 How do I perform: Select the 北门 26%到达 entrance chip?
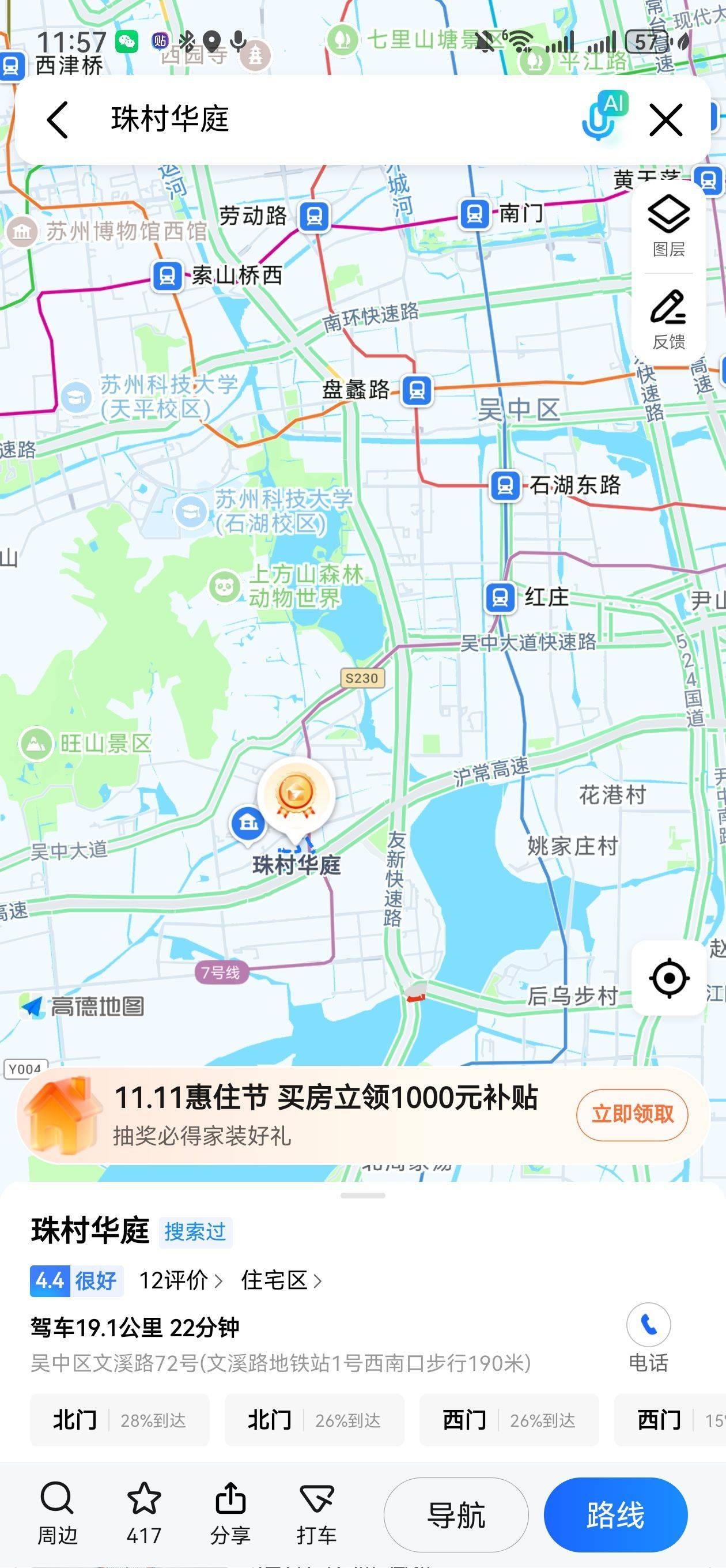click(314, 1420)
